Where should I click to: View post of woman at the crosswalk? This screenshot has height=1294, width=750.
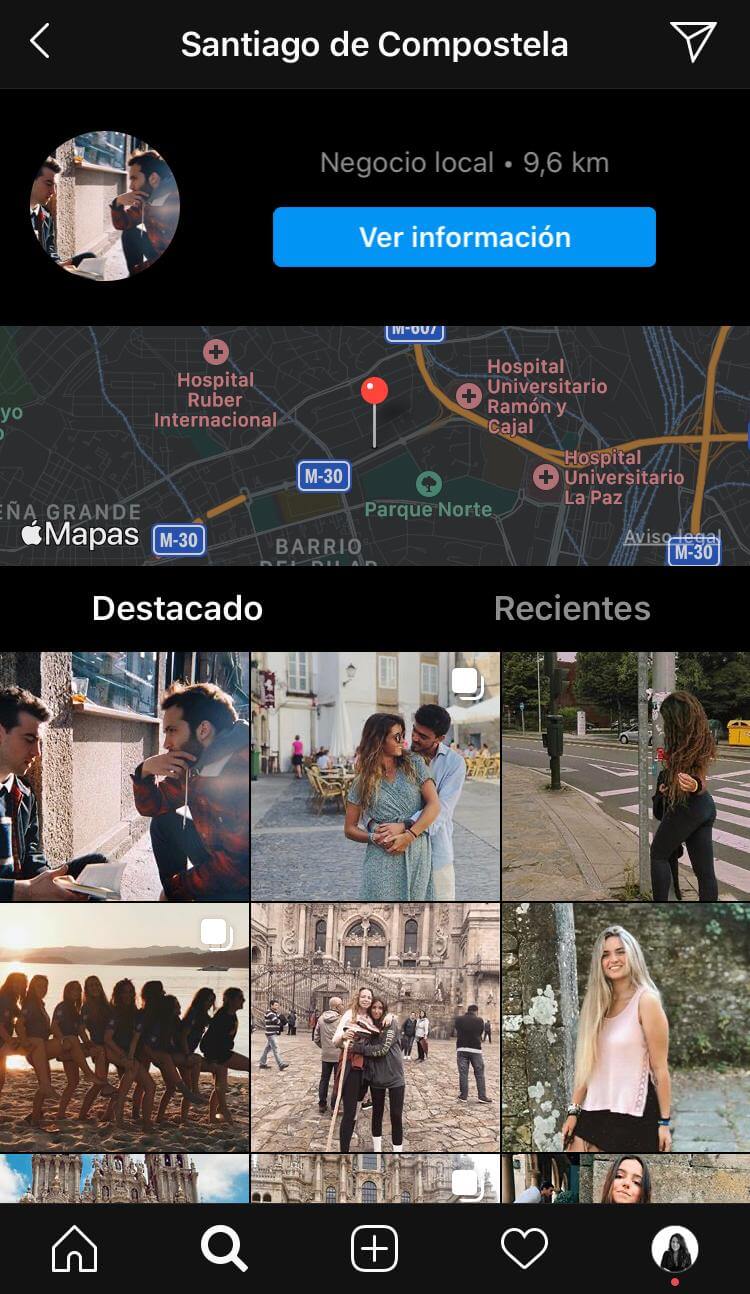click(626, 776)
